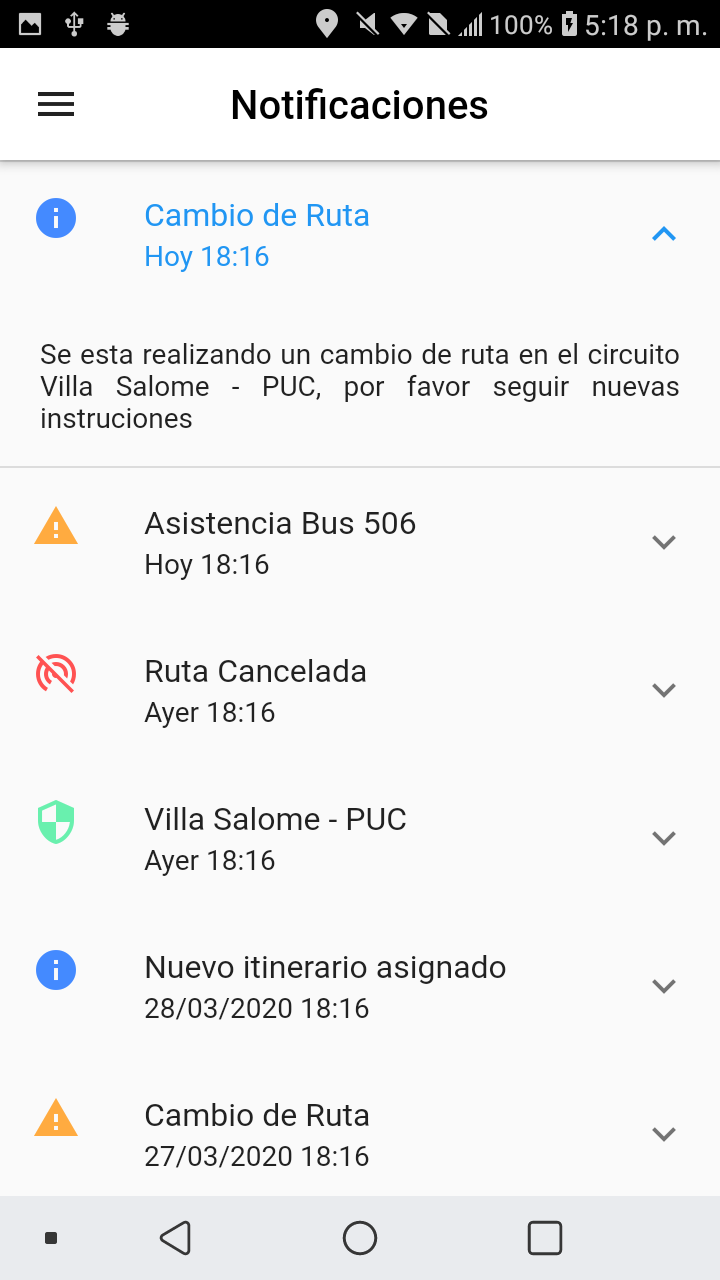Open recent apps with the square button
This screenshot has height=1280, width=720.
(544, 1238)
